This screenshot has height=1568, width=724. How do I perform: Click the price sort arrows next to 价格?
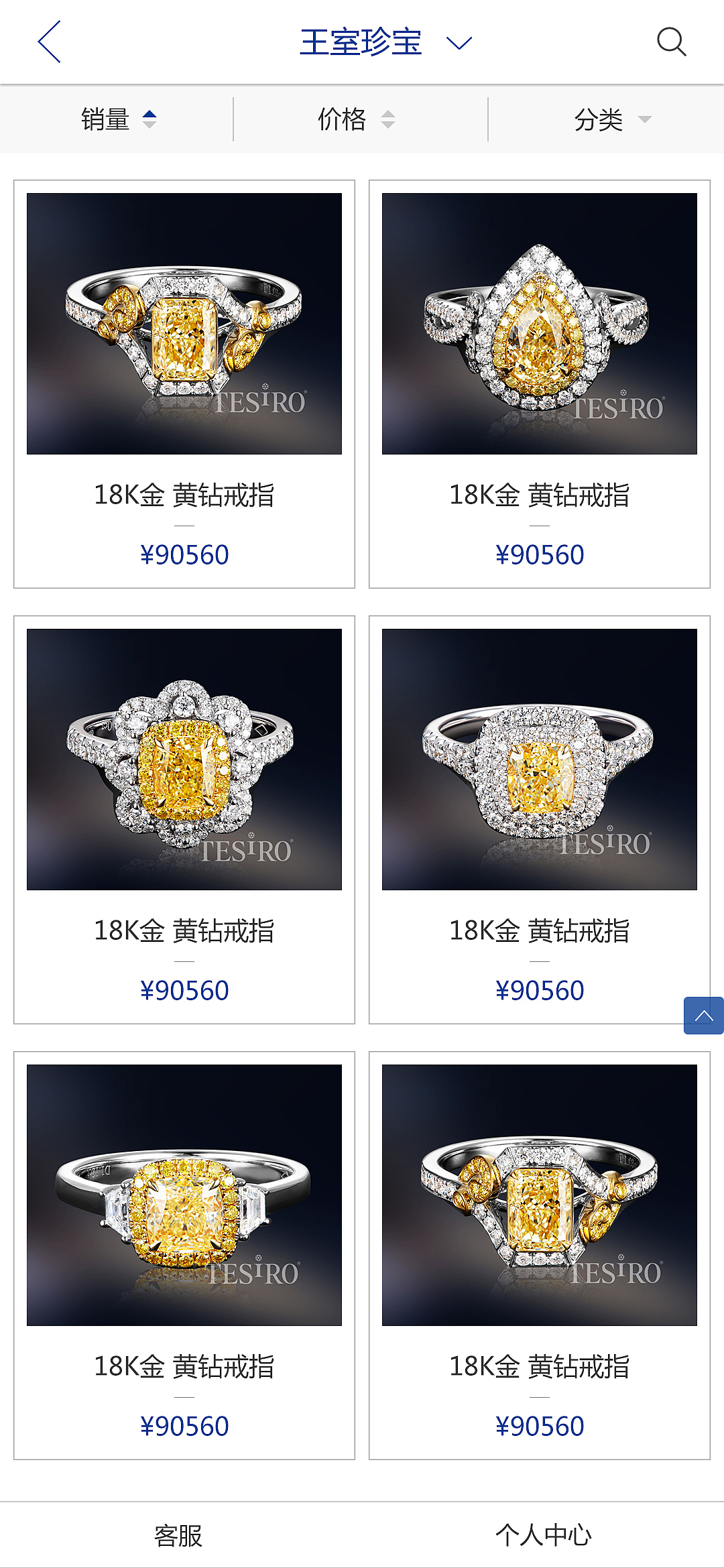pyautogui.click(x=387, y=119)
